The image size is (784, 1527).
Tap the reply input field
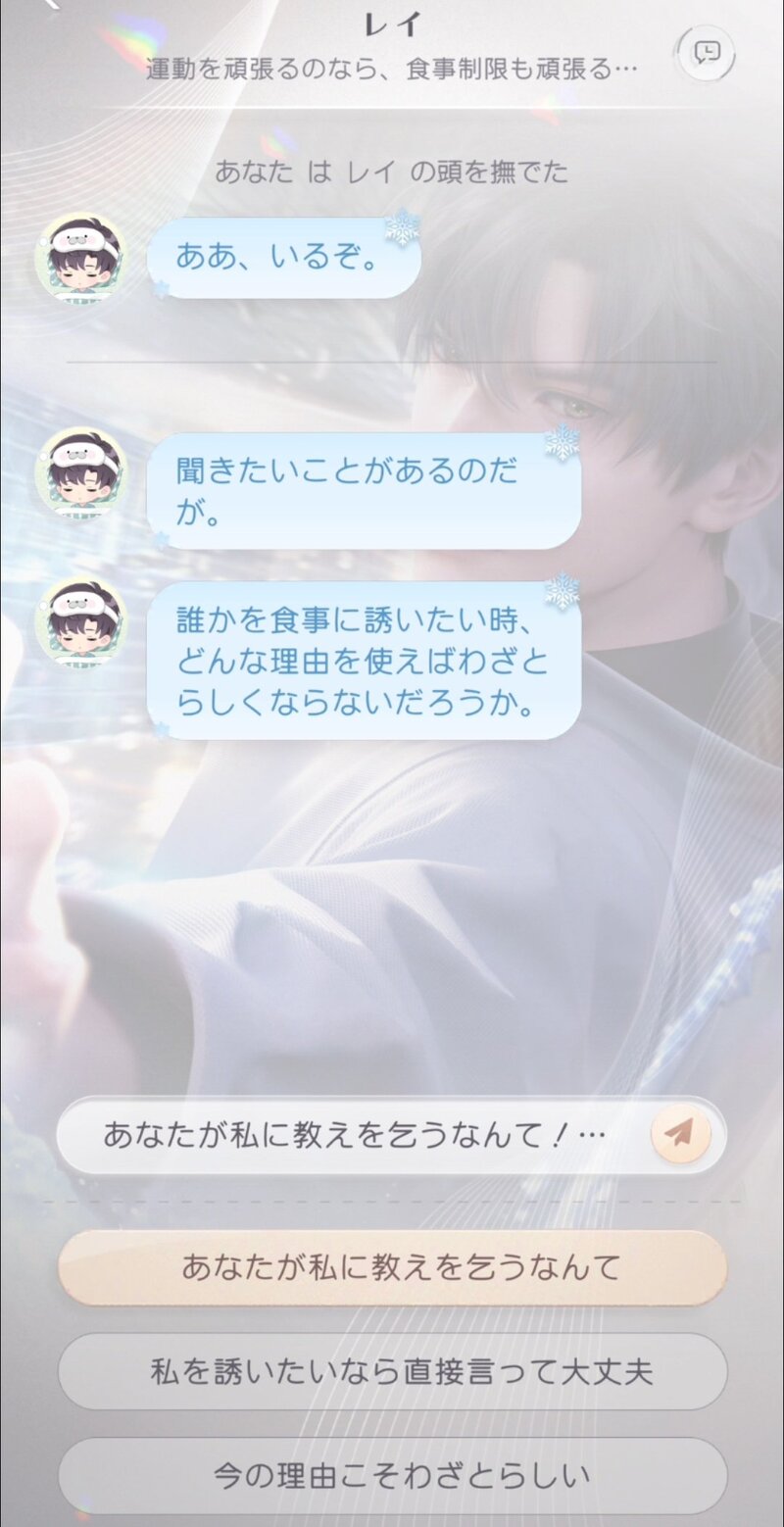pyautogui.click(x=353, y=1136)
